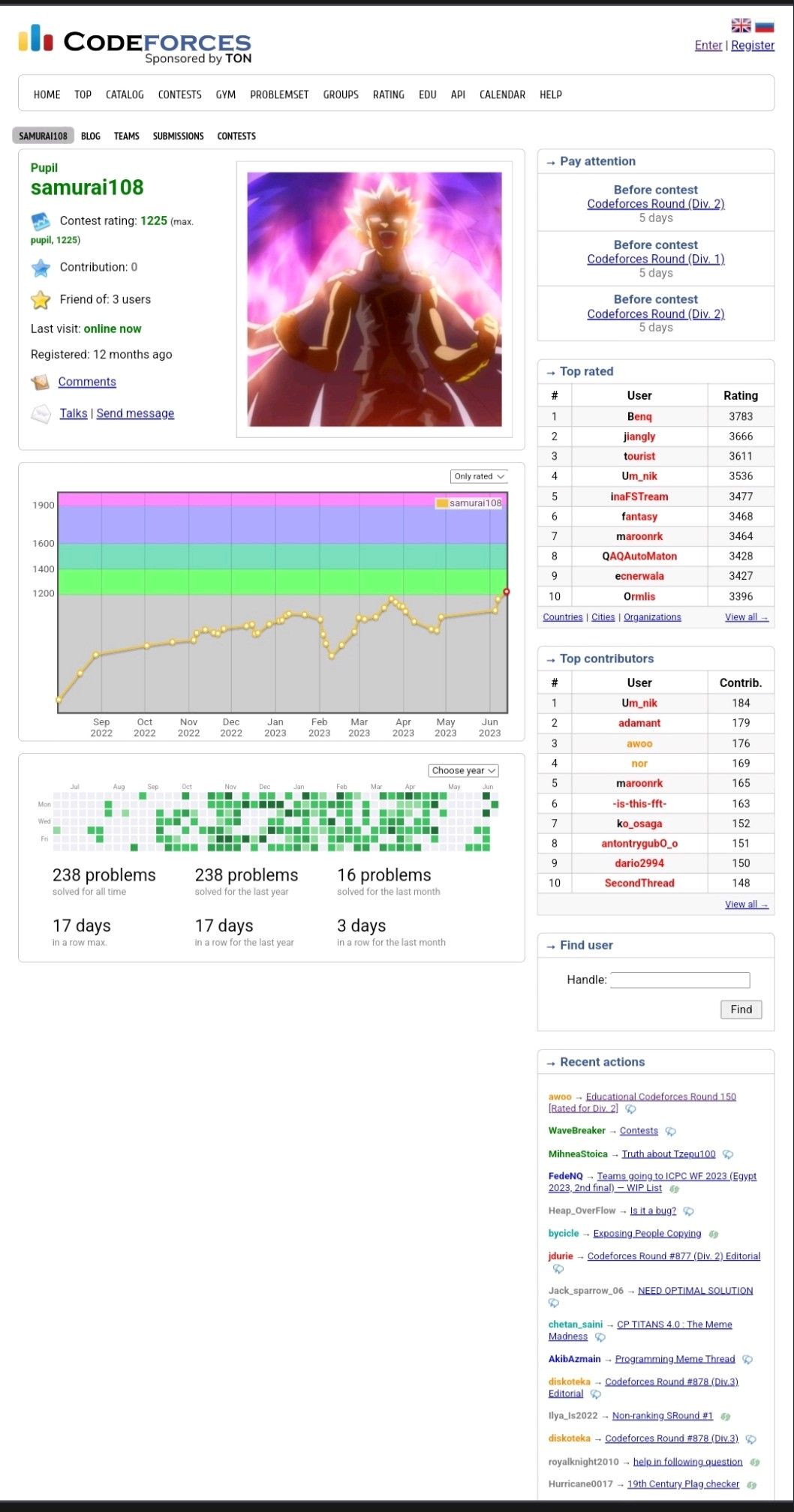Switch to the SUBMISSIONS profile tab

point(178,136)
